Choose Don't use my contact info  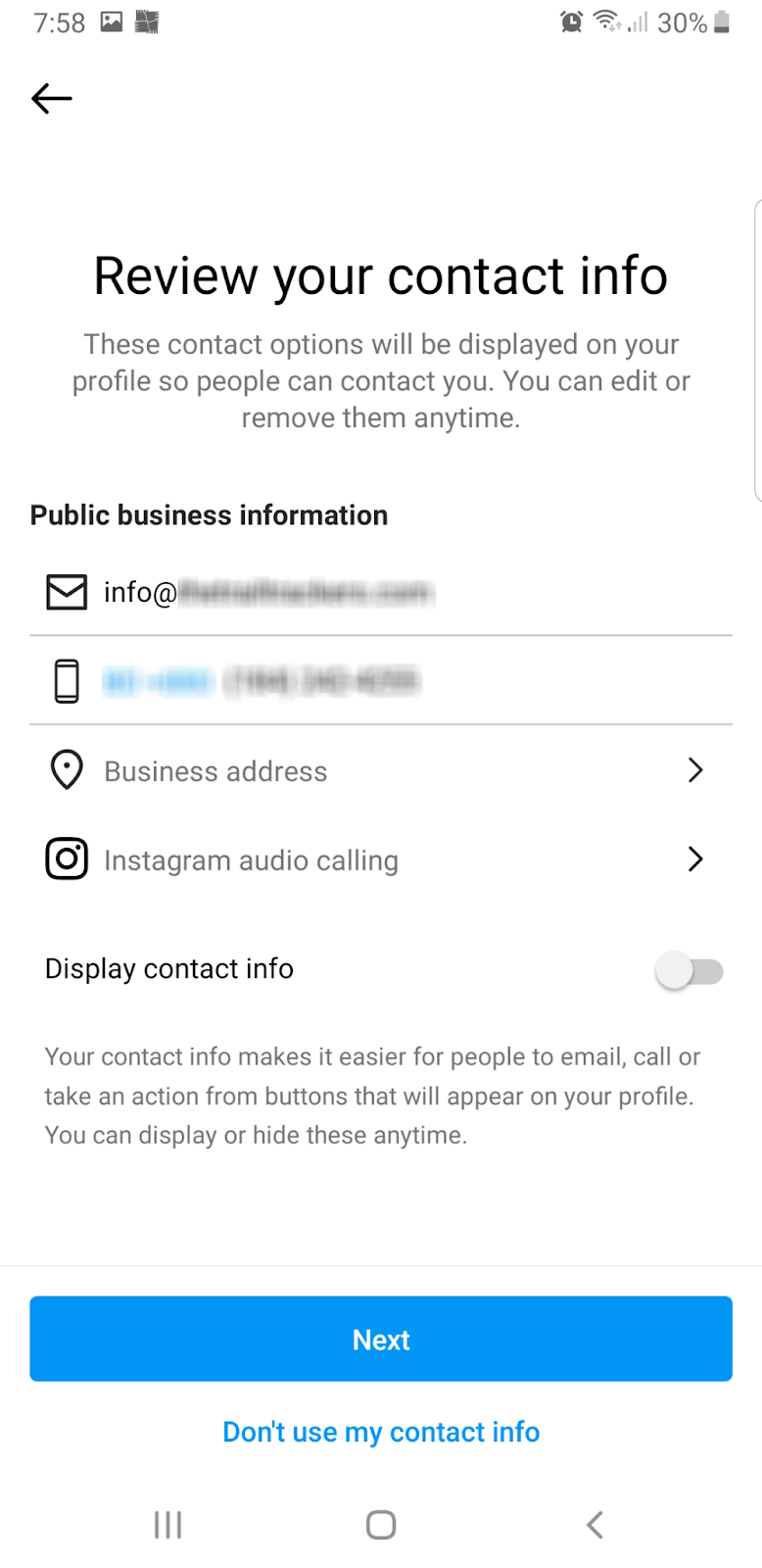click(380, 1432)
